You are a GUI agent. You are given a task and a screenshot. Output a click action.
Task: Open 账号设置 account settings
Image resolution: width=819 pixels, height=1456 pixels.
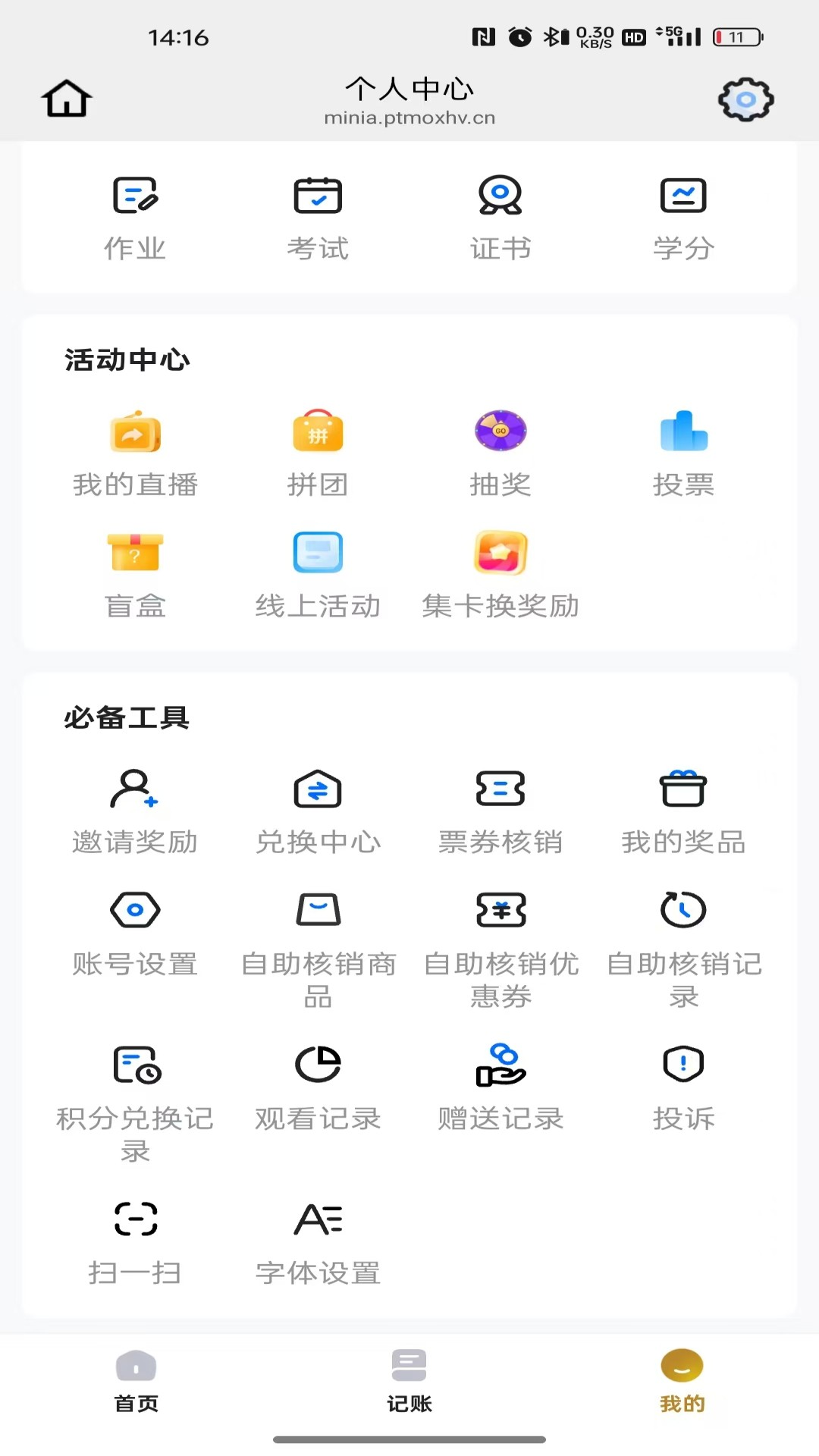click(135, 931)
